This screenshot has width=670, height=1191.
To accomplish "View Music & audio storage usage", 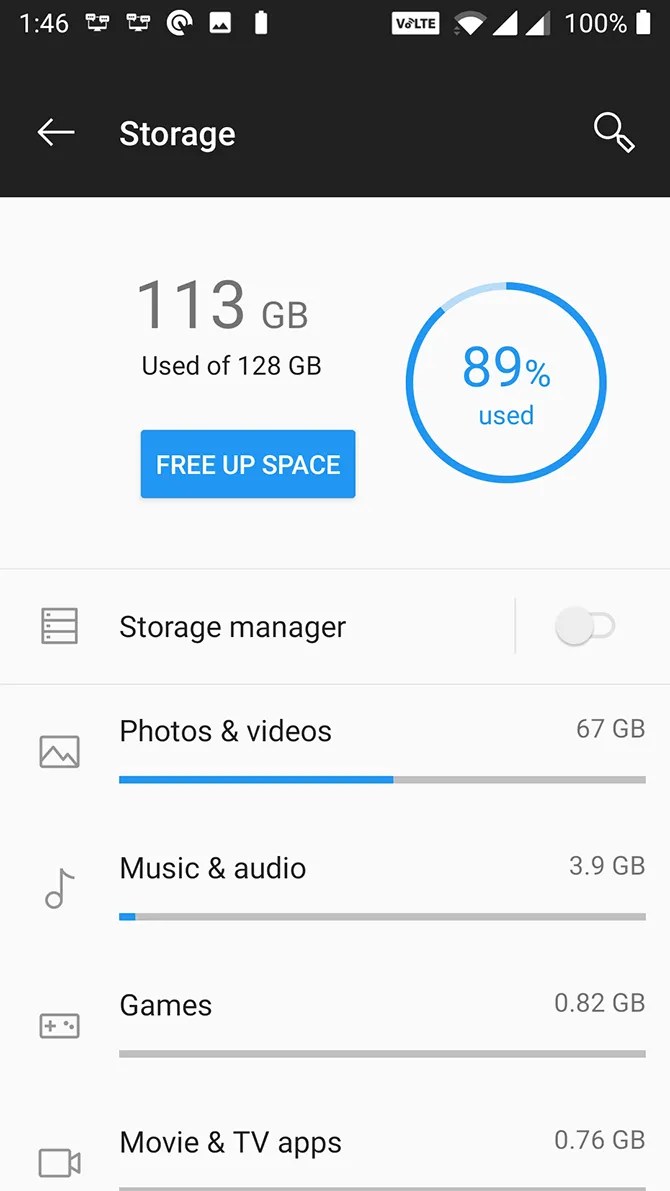I will click(x=335, y=886).
